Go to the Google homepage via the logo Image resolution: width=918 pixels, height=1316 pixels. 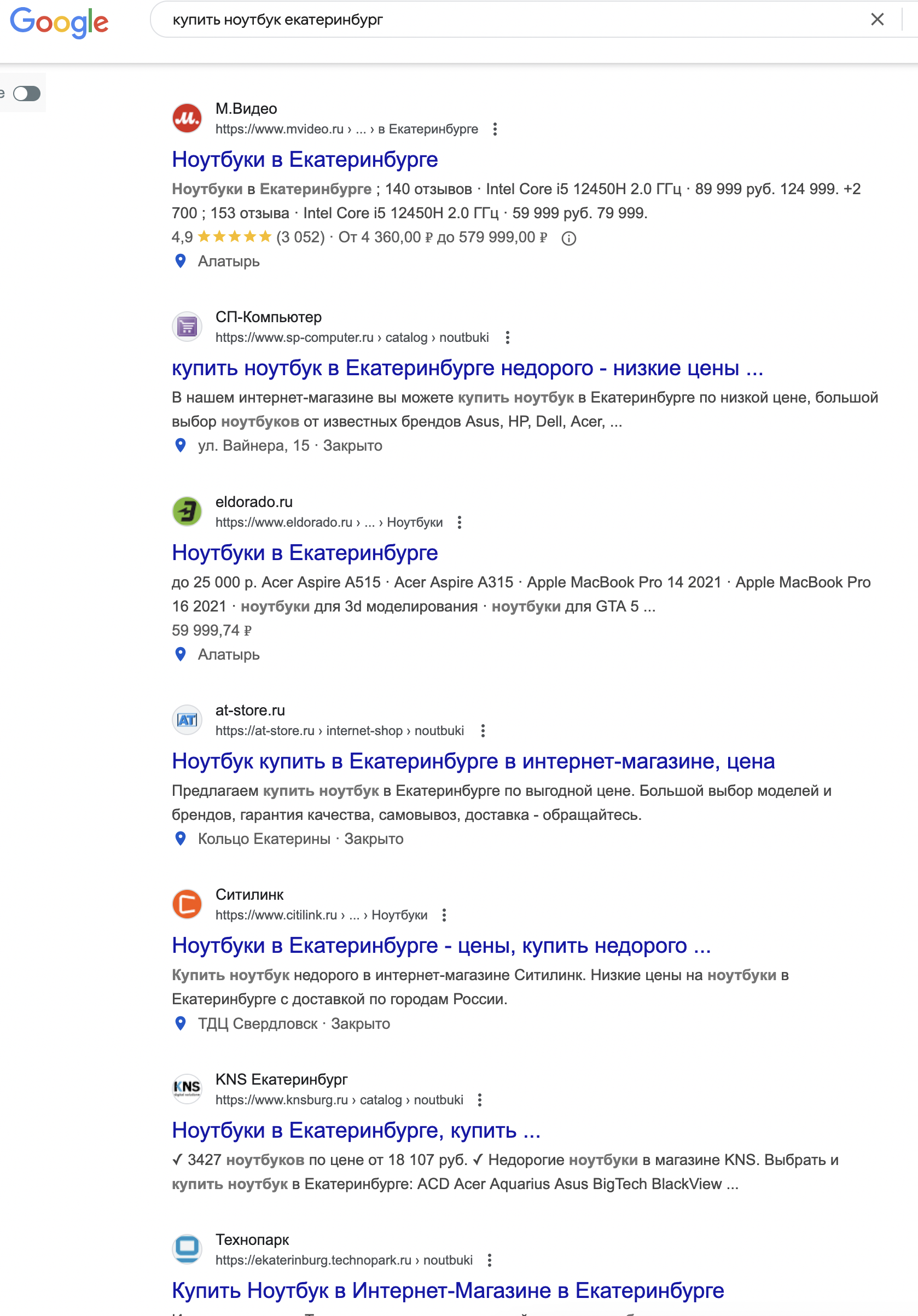point(59,22)
